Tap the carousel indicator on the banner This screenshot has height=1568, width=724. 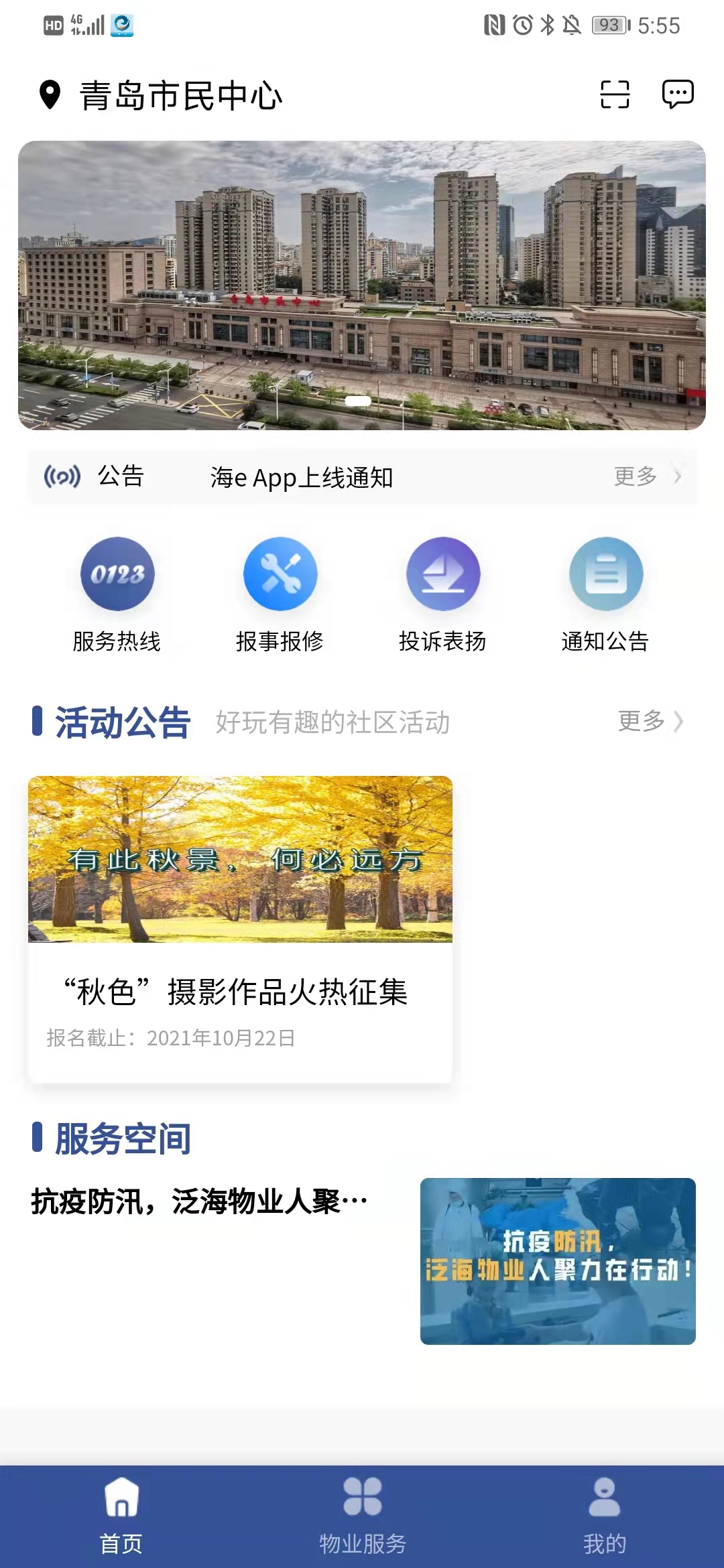pyautogui.click(x=357, y=400)
